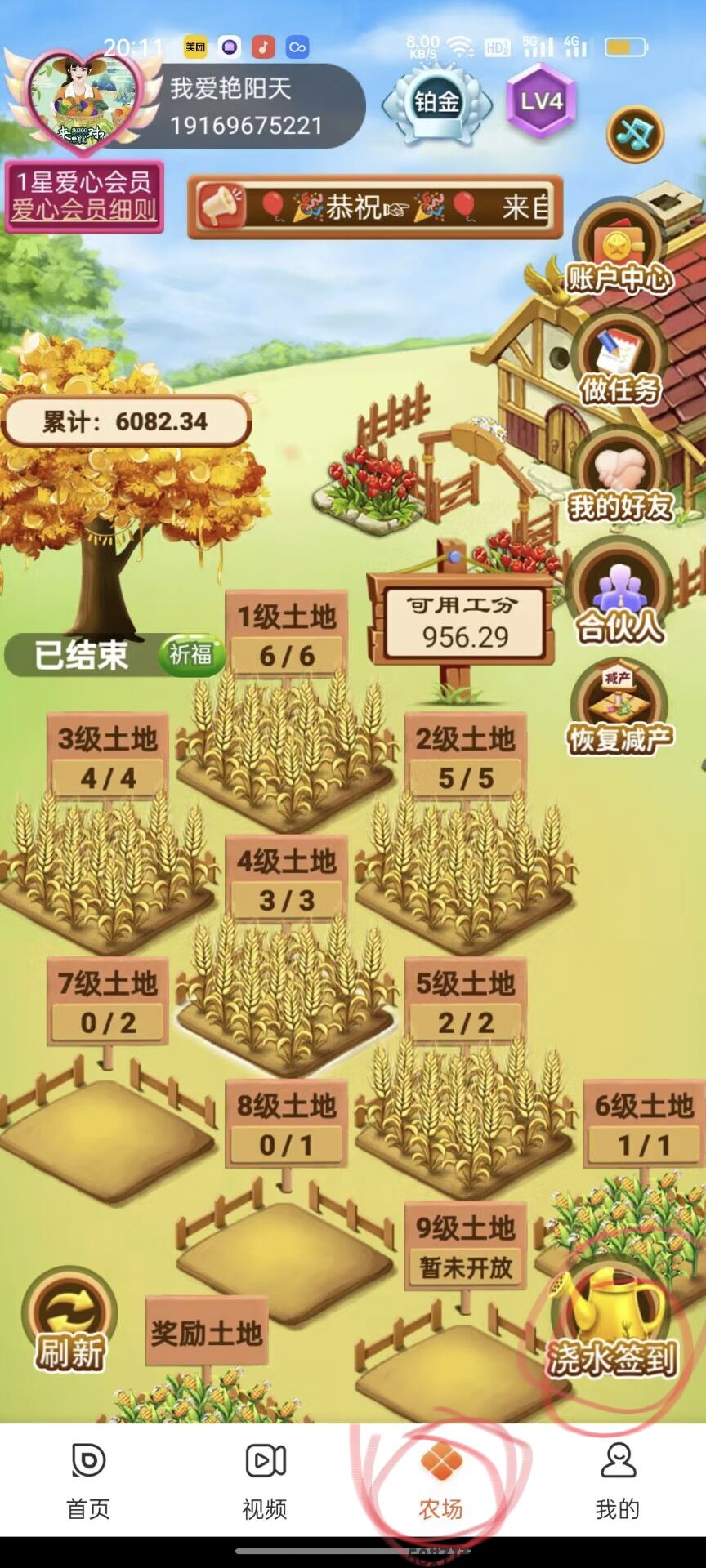Select the 农场 farm tab

click(441, 1480)
